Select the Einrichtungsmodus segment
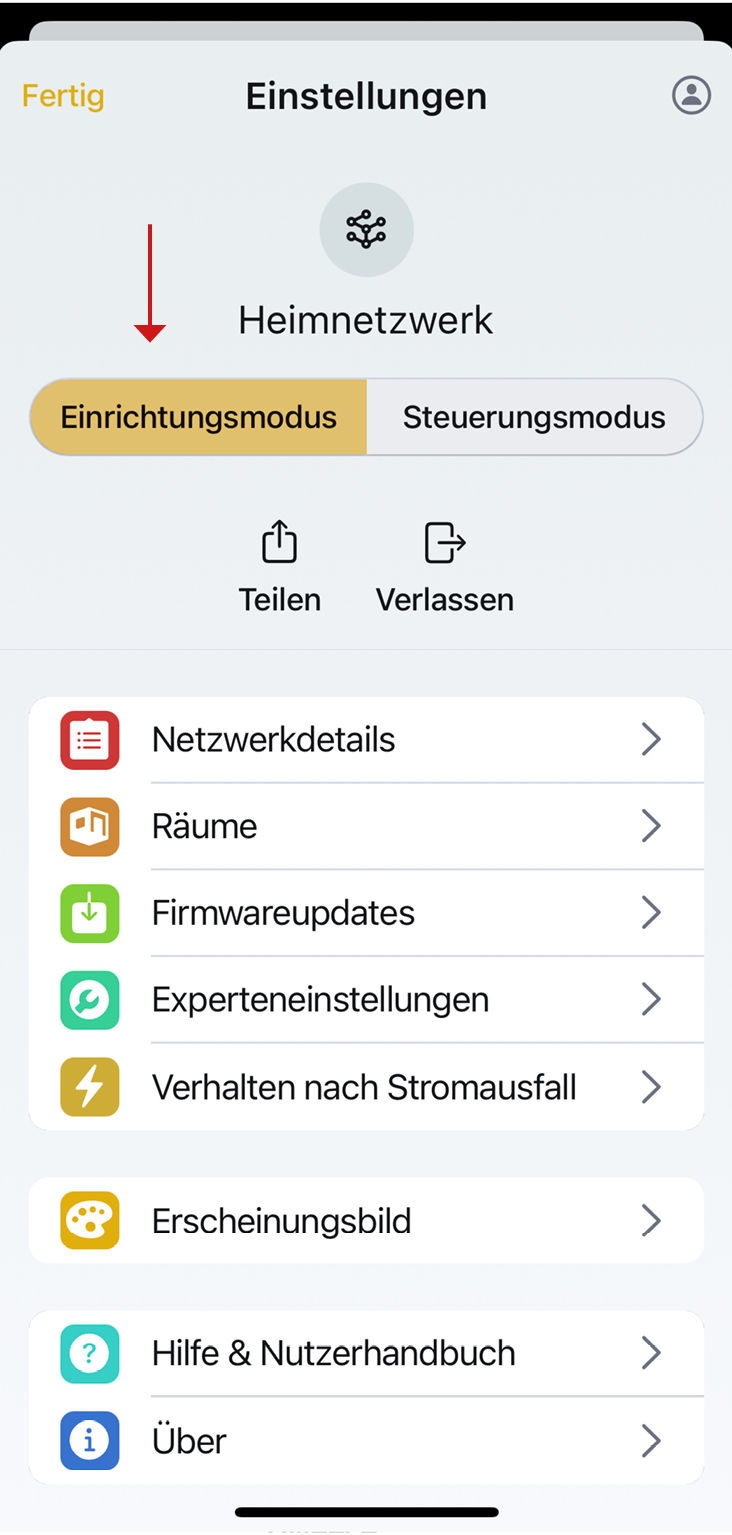The height and width of the screenshot is (1535, 732). pos(199,417)
